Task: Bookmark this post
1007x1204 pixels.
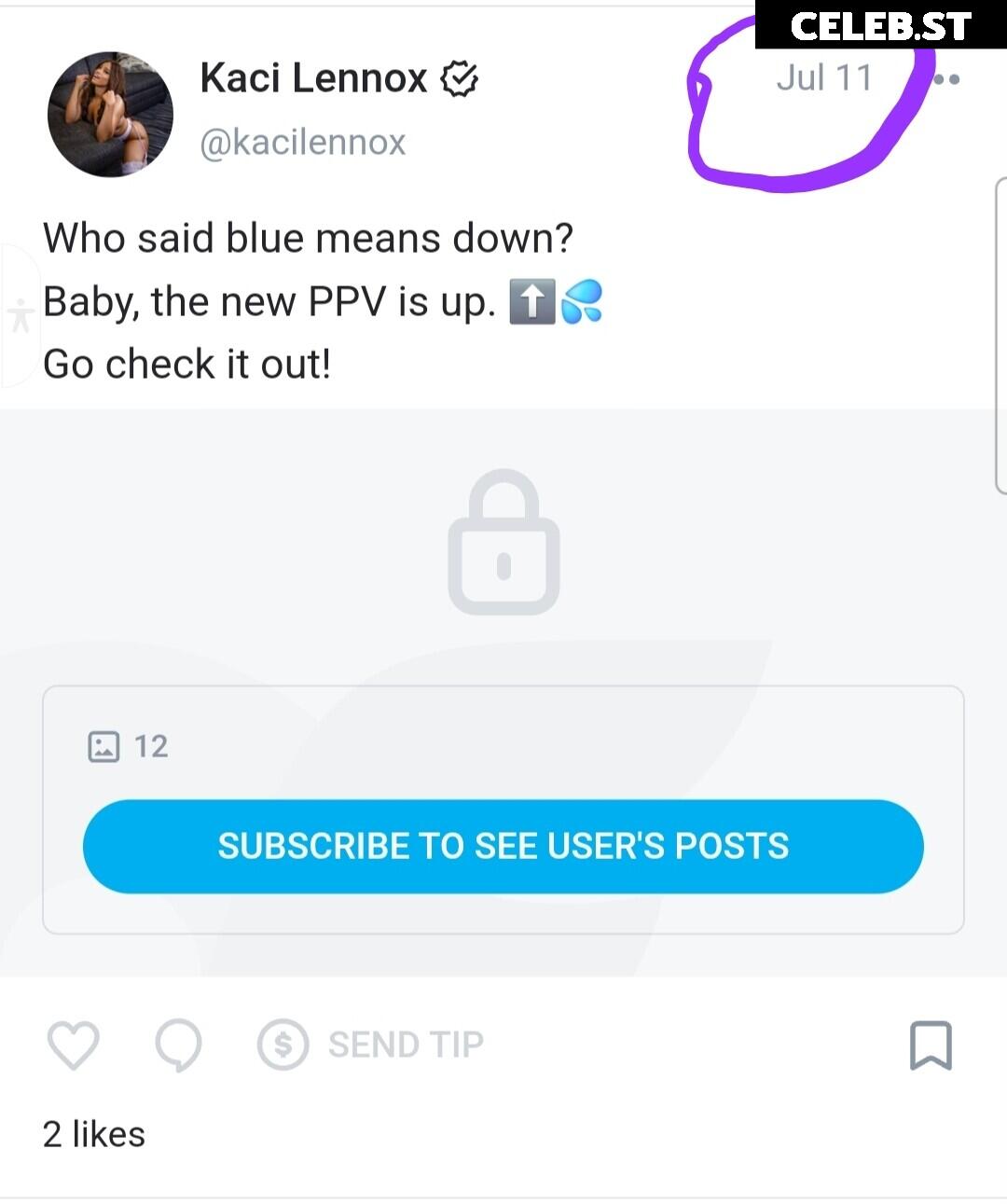Action: [x=930, y=1045]
